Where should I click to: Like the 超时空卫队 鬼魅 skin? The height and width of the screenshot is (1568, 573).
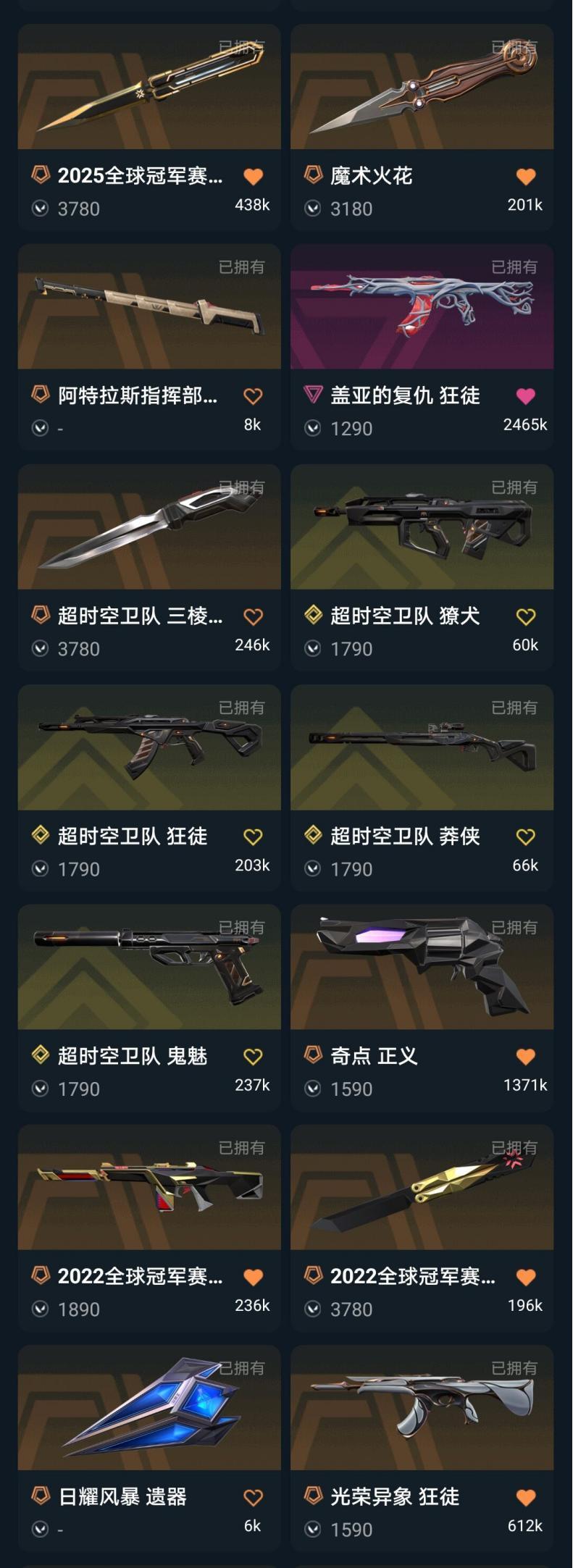[253, 1057]
